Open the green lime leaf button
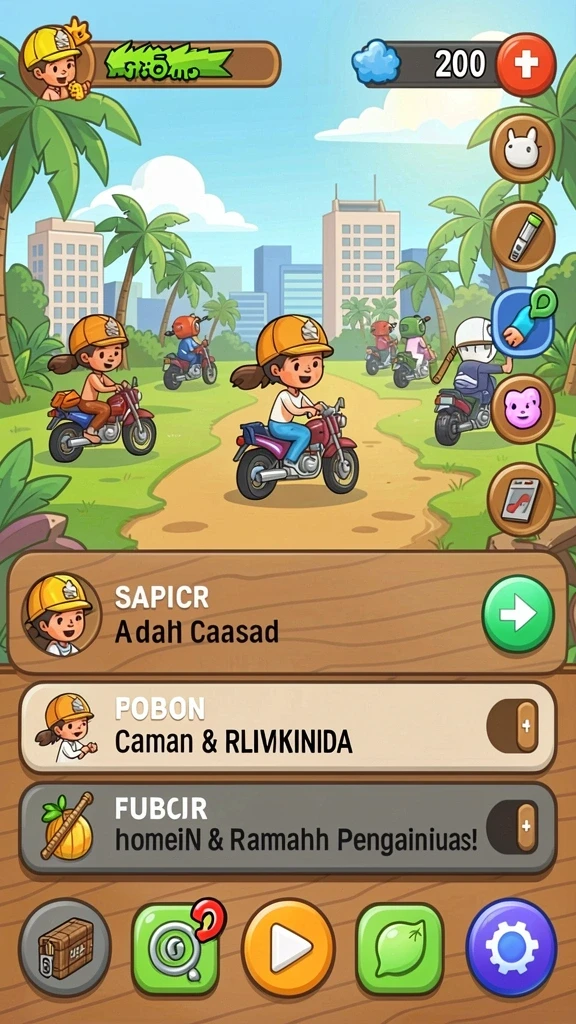The image size is (576, 1024). pyautogui.click(x=400, y=948)
